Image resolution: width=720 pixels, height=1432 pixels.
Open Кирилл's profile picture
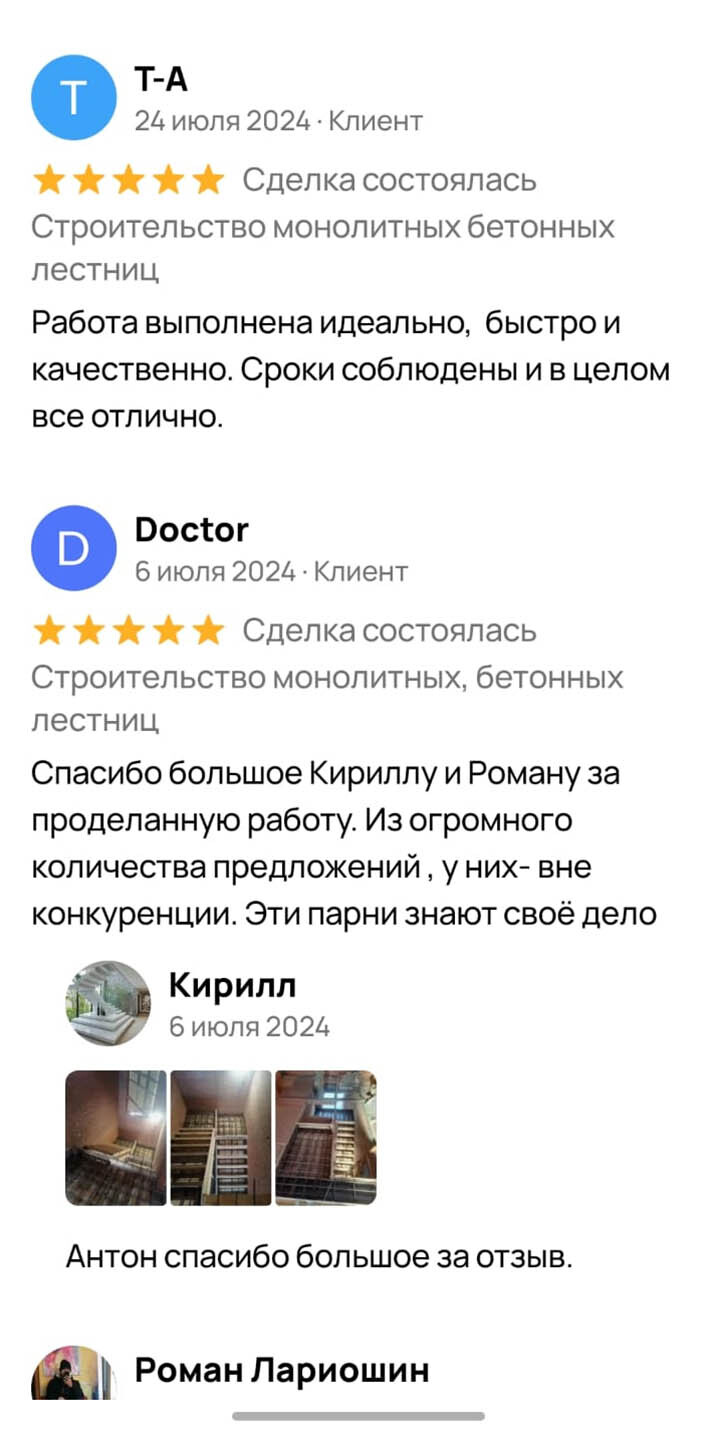(x=109, y=1003)
